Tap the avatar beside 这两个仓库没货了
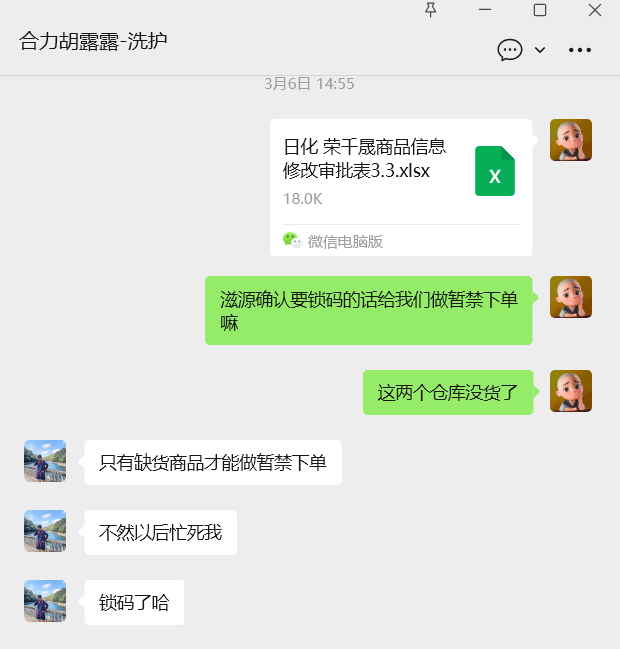620x649 pixels. coord(571,391)
